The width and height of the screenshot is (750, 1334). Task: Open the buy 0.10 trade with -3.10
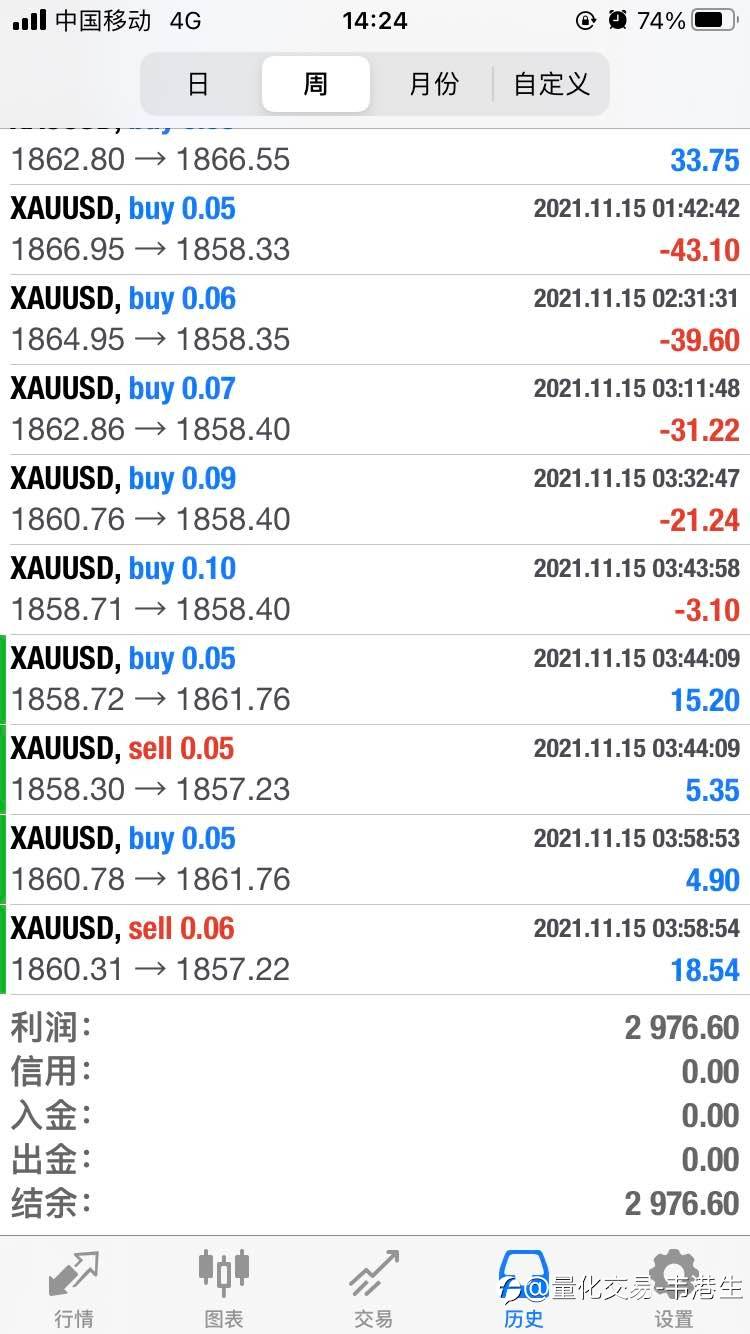click(375, 590)
